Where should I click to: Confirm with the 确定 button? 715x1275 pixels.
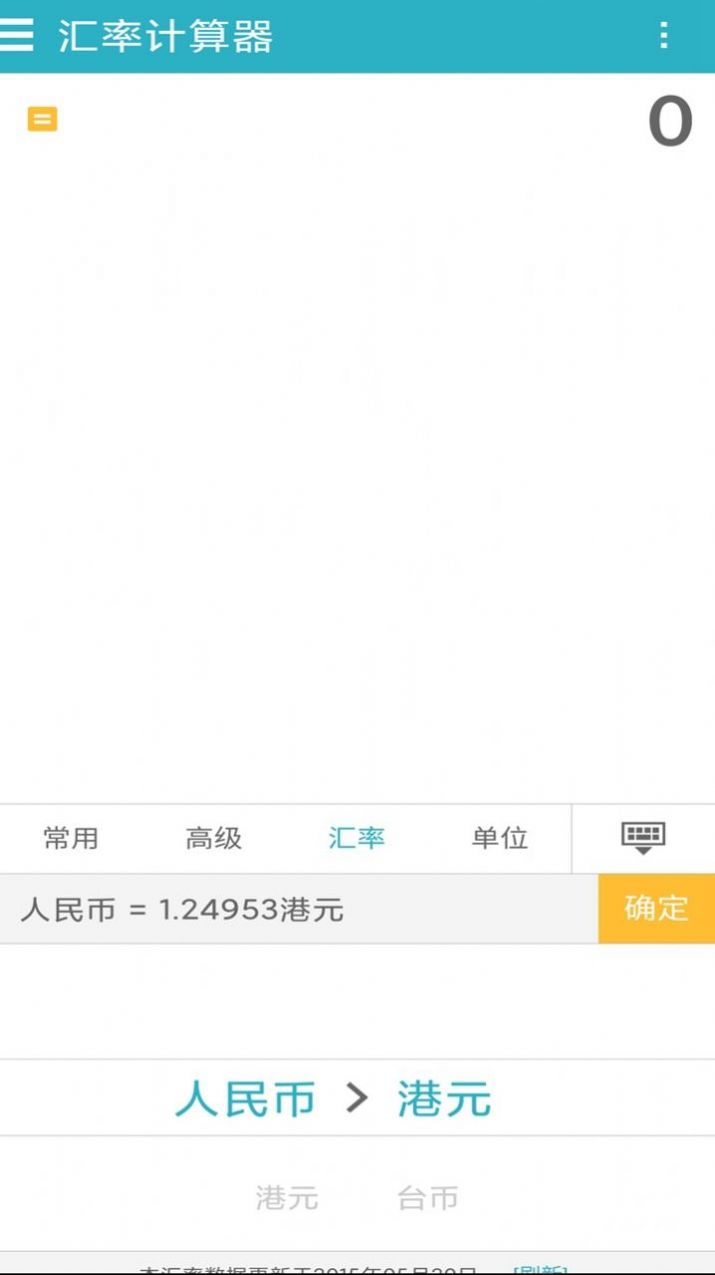[656, 908]
